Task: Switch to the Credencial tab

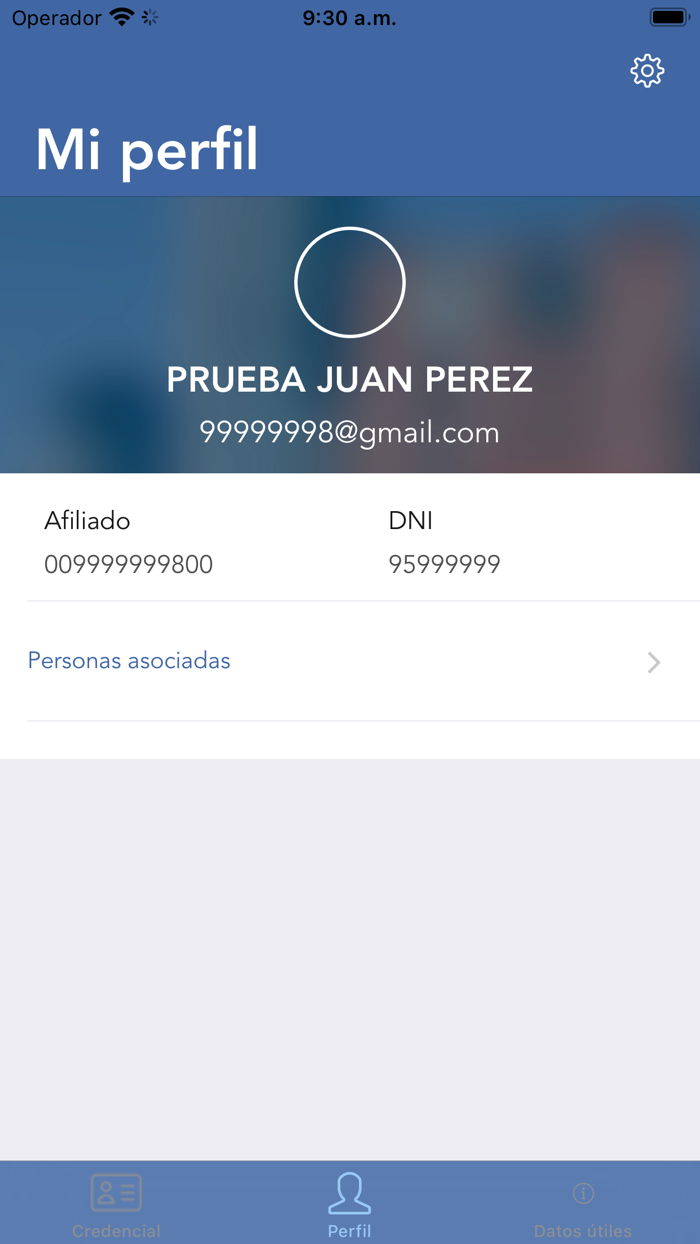Action: pos(116,1204)
